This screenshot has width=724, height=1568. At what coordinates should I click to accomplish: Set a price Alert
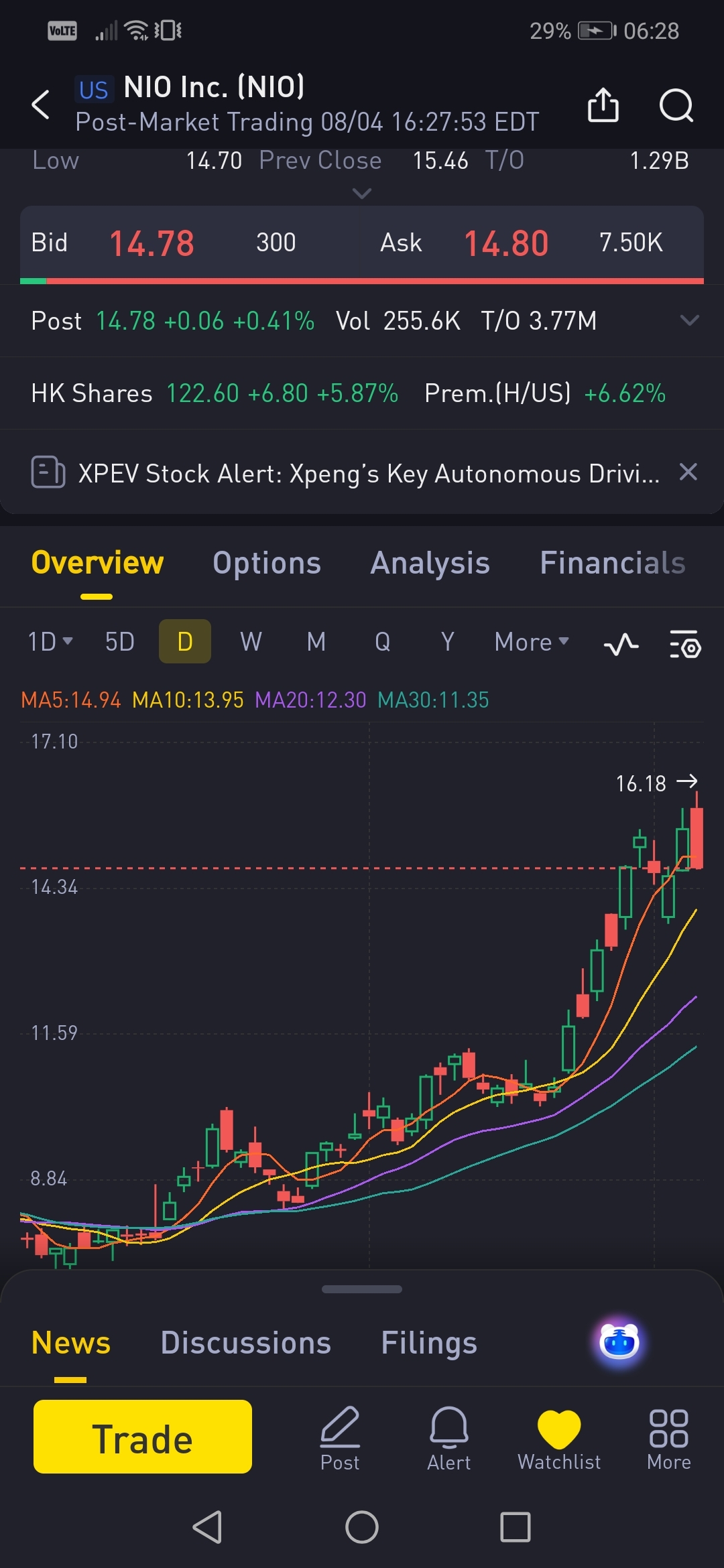(448, 1438)
